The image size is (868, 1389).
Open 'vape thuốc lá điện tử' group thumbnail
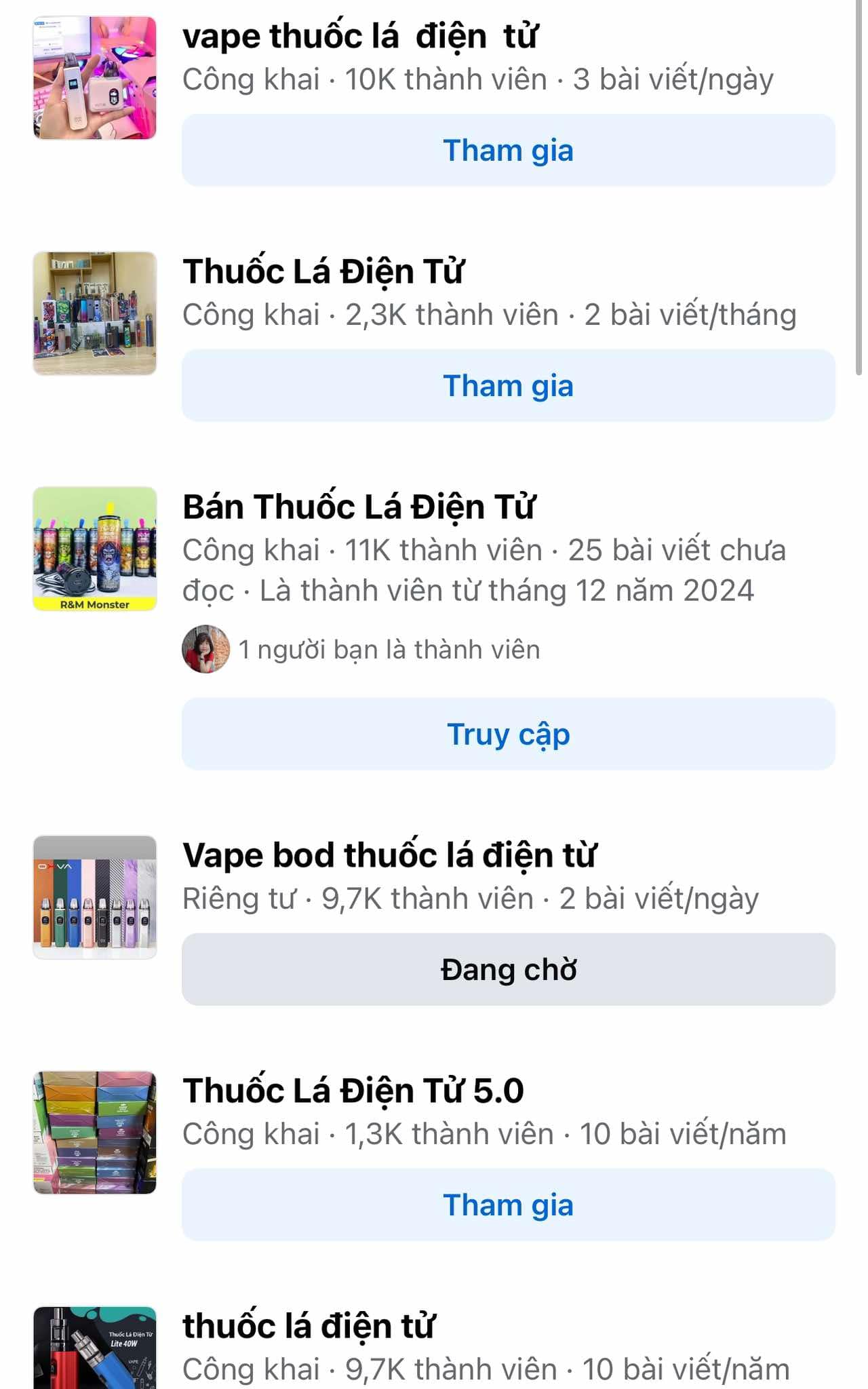[95, 78]
